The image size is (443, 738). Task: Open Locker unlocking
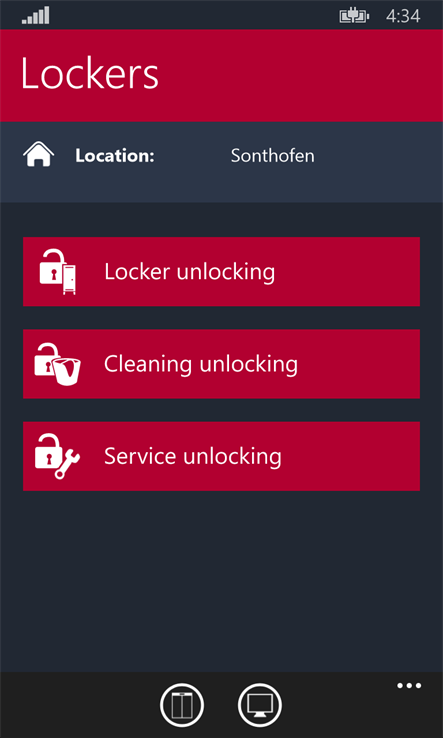[x=221, y=272]
